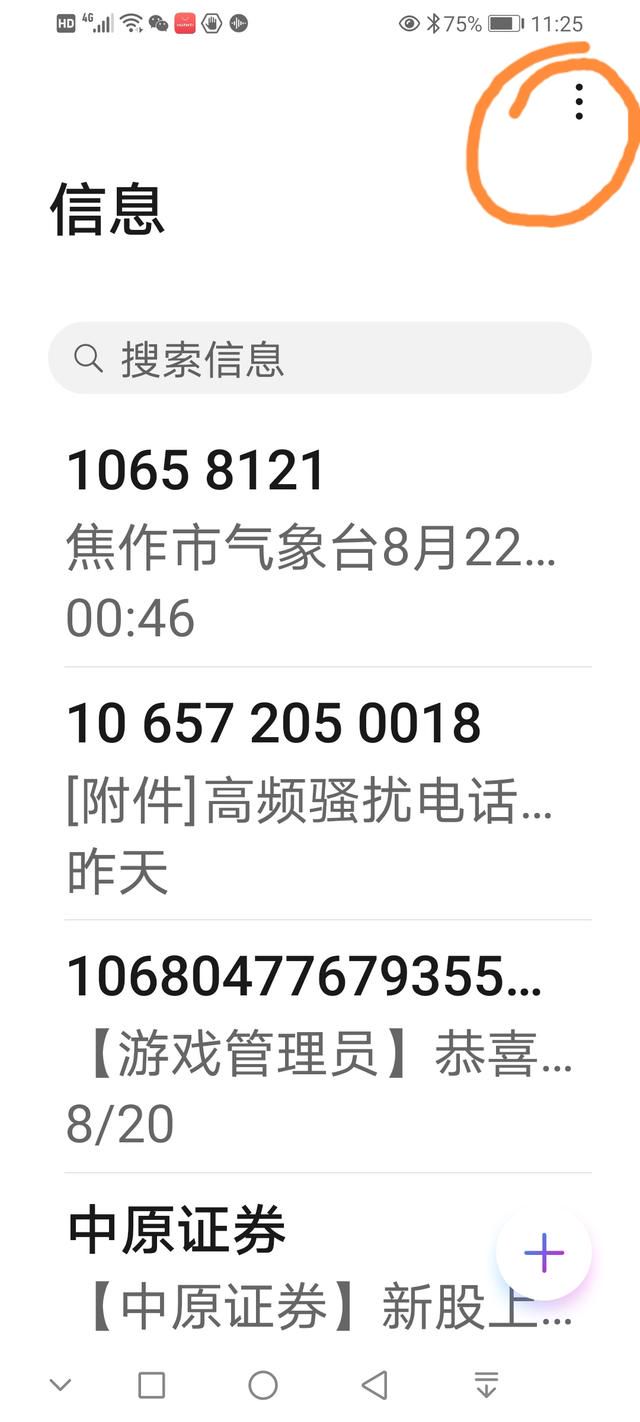Tap the 搜索信息 search box
The width and height of the screenshot is (640, 1422).
320,358
